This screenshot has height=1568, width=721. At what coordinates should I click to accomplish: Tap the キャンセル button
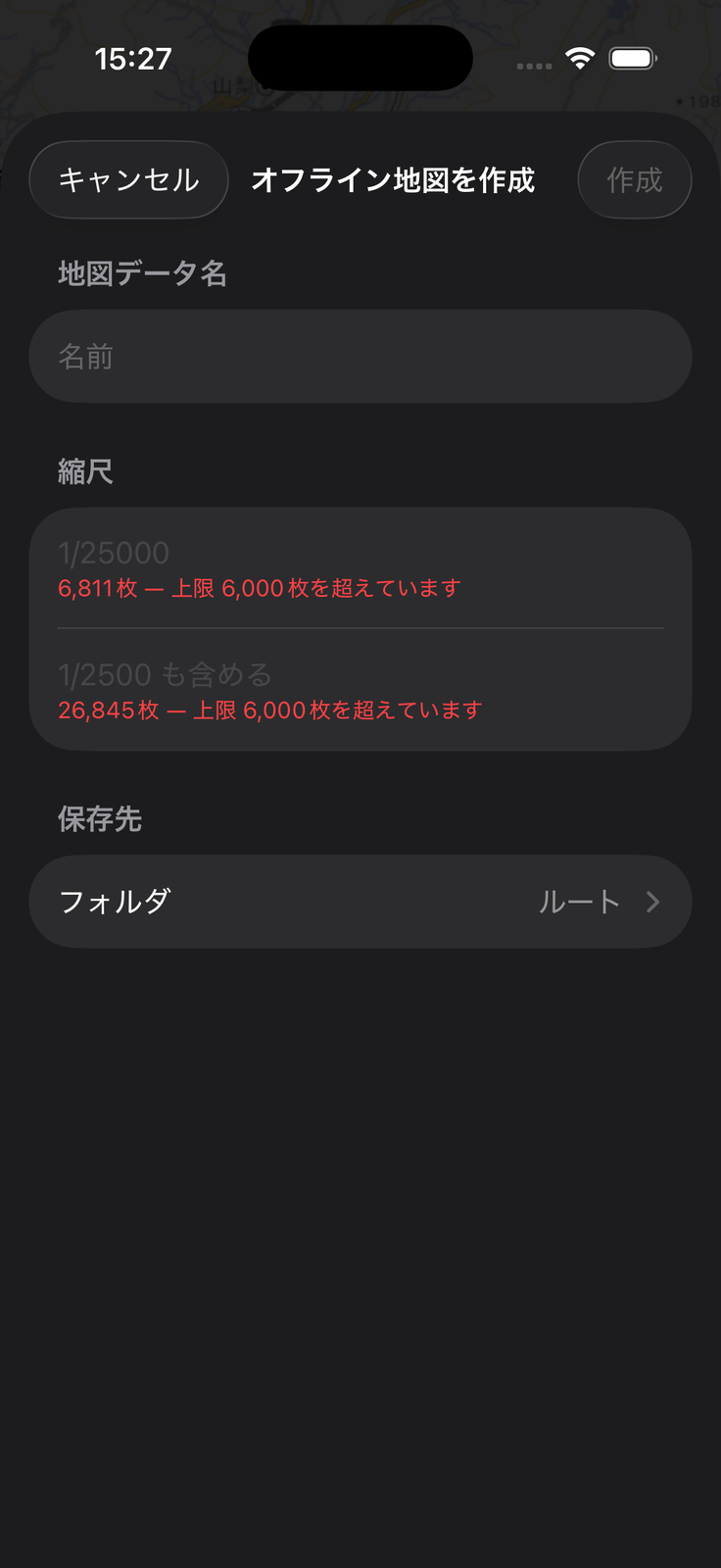point(128,179)
